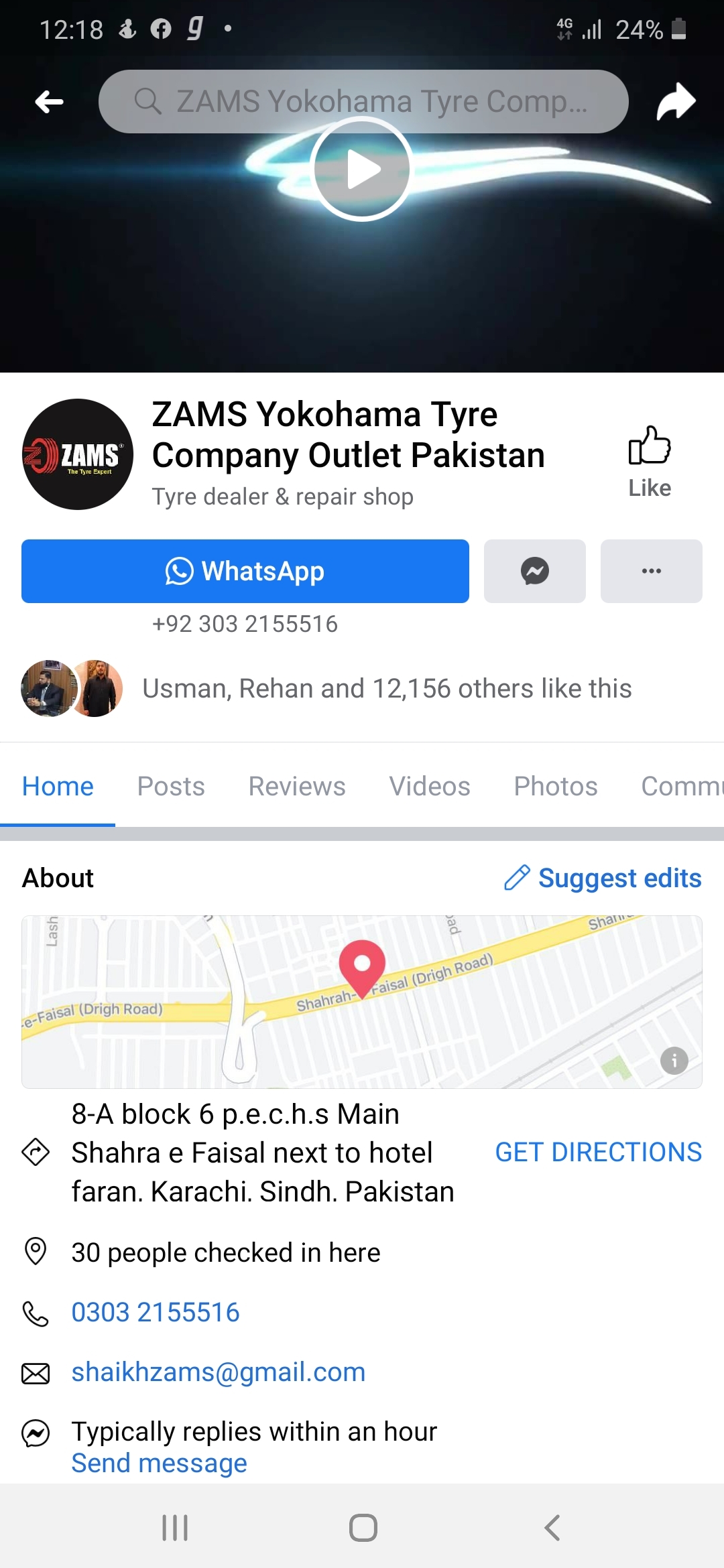Switch to the Videos tab
Viewport: 724px width, 1568px height.
point(430,786)
